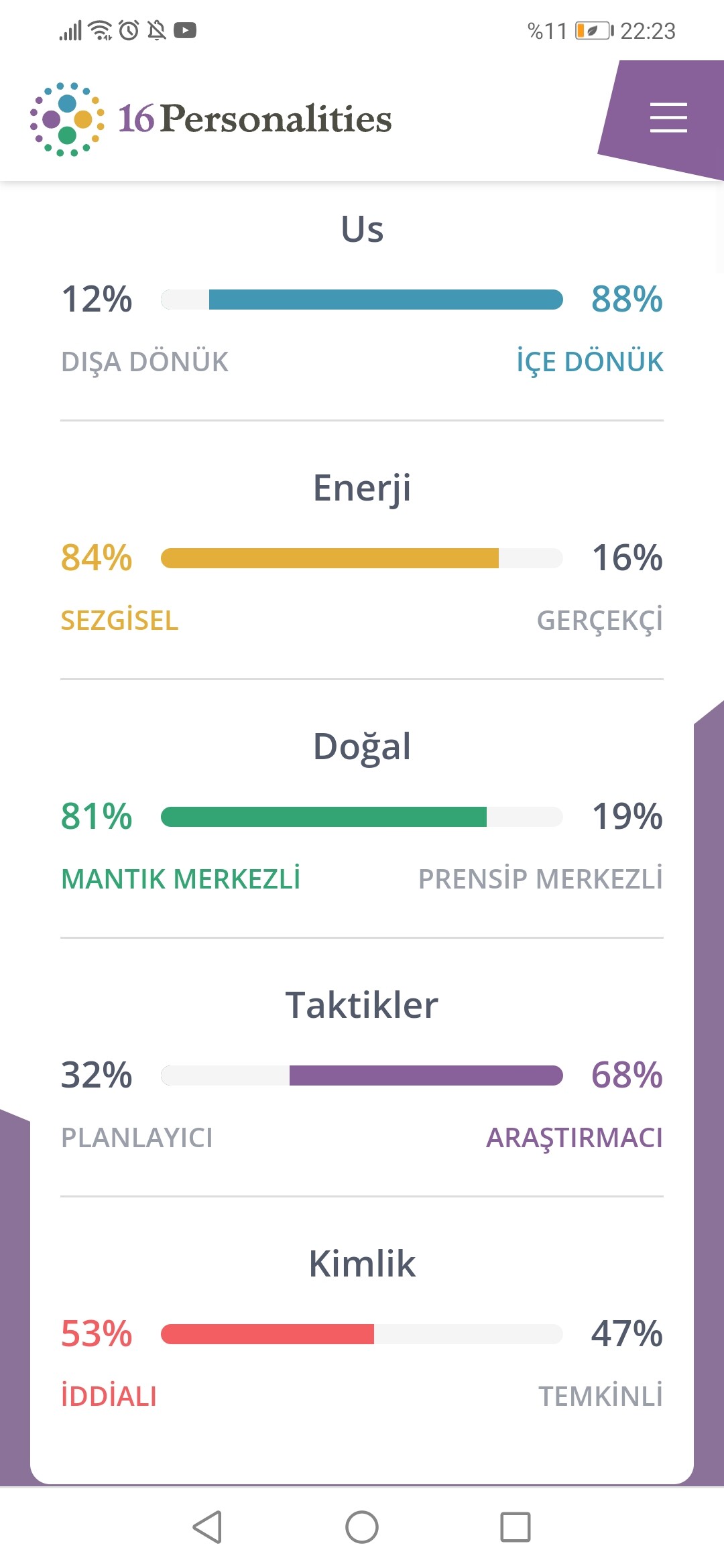Open the recent apps overview
The height and width of the screenshot is (1568, 724).
(x=515, y=1527)
